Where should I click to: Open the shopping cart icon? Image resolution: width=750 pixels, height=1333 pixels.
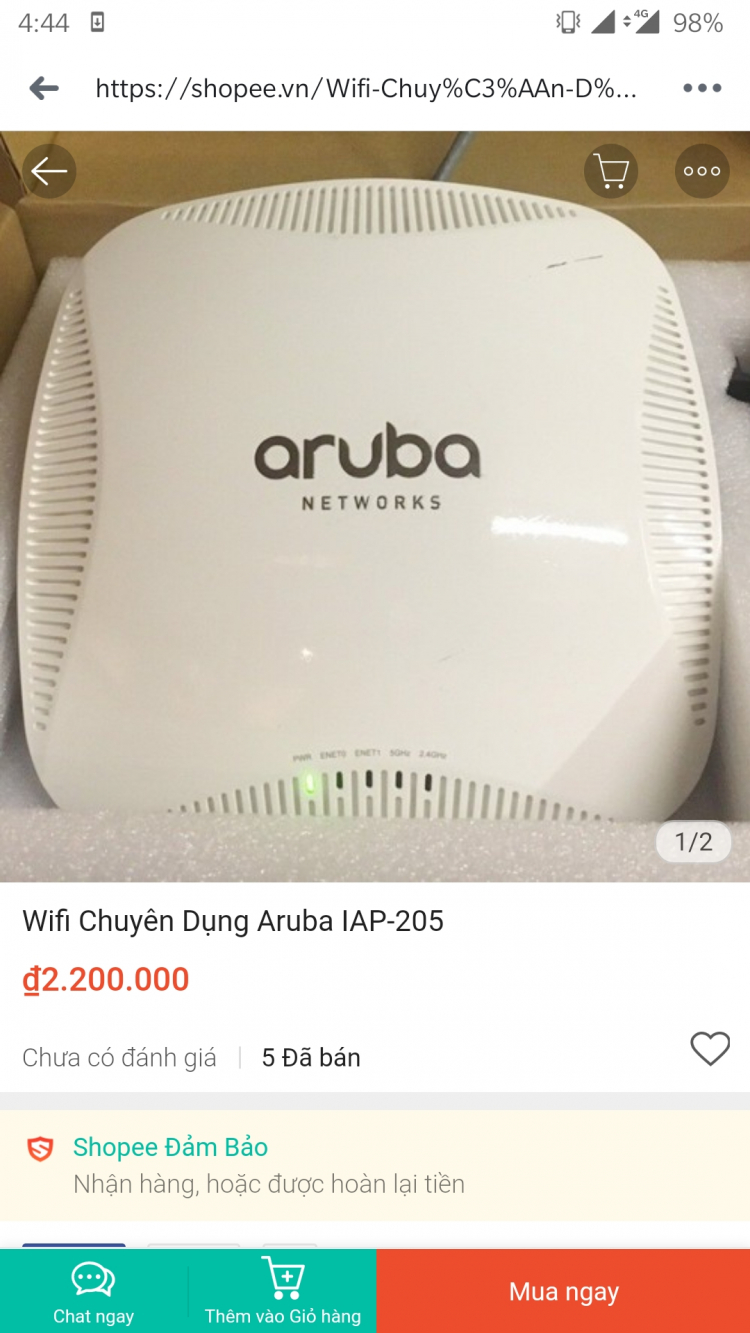[x=611, y=171]
